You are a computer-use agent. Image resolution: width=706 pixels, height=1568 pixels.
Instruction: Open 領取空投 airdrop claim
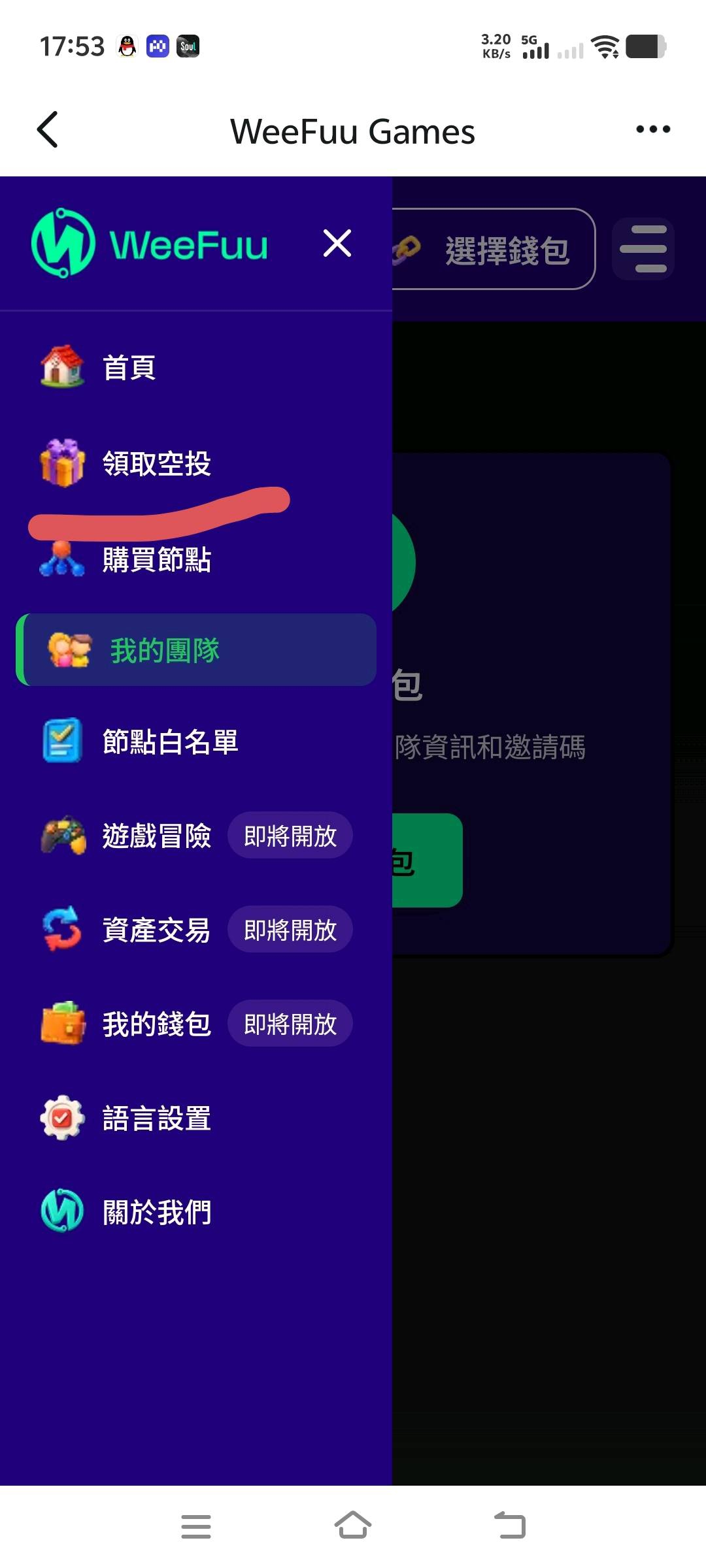point(196,464)
